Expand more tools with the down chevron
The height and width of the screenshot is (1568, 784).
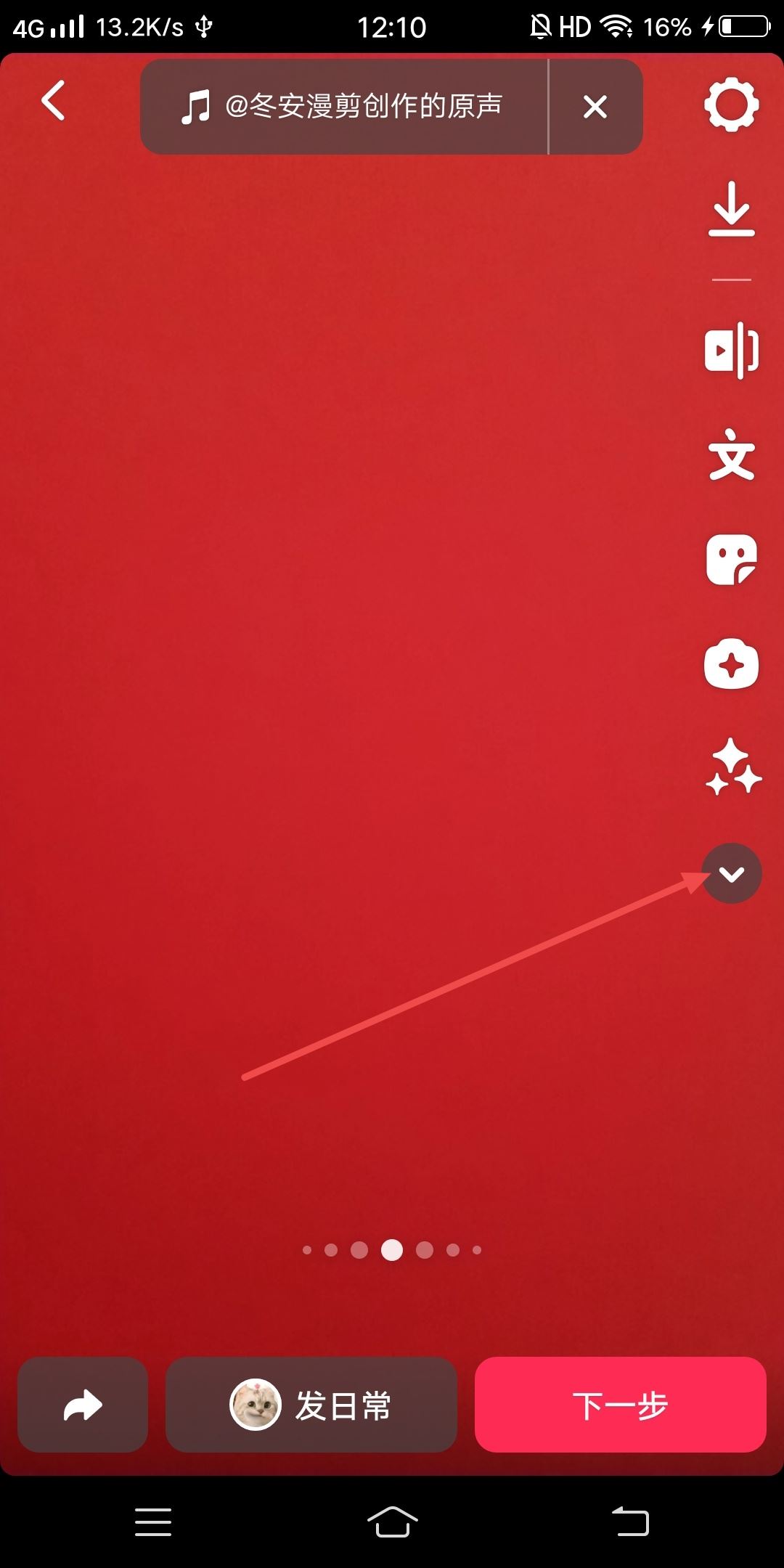click(732, 873)
